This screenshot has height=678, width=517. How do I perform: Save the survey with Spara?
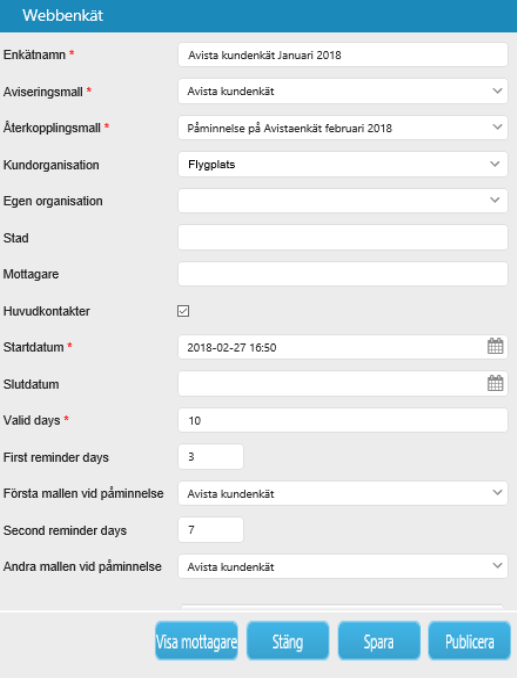379,641
